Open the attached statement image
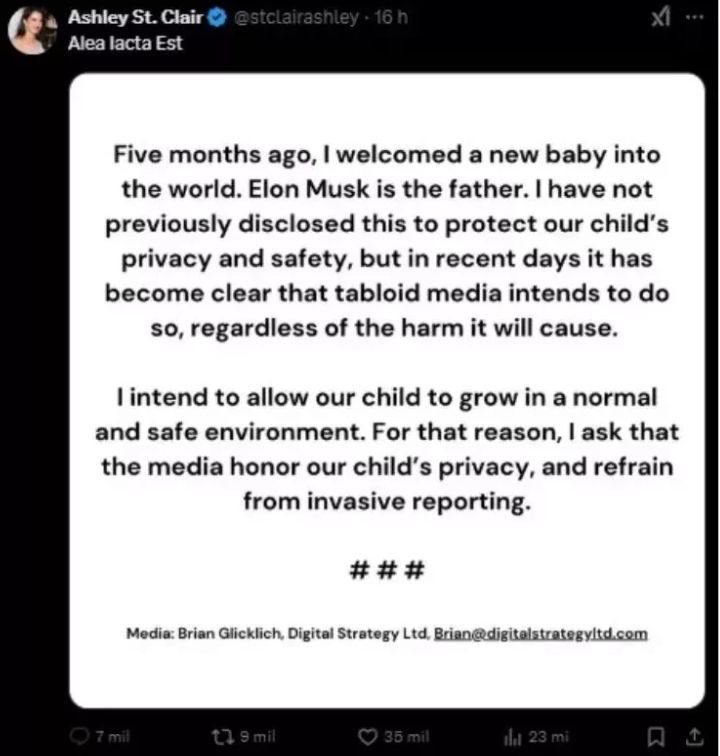Screen dimensions: 720x756 pyautogui.click(x=386, y=390)
